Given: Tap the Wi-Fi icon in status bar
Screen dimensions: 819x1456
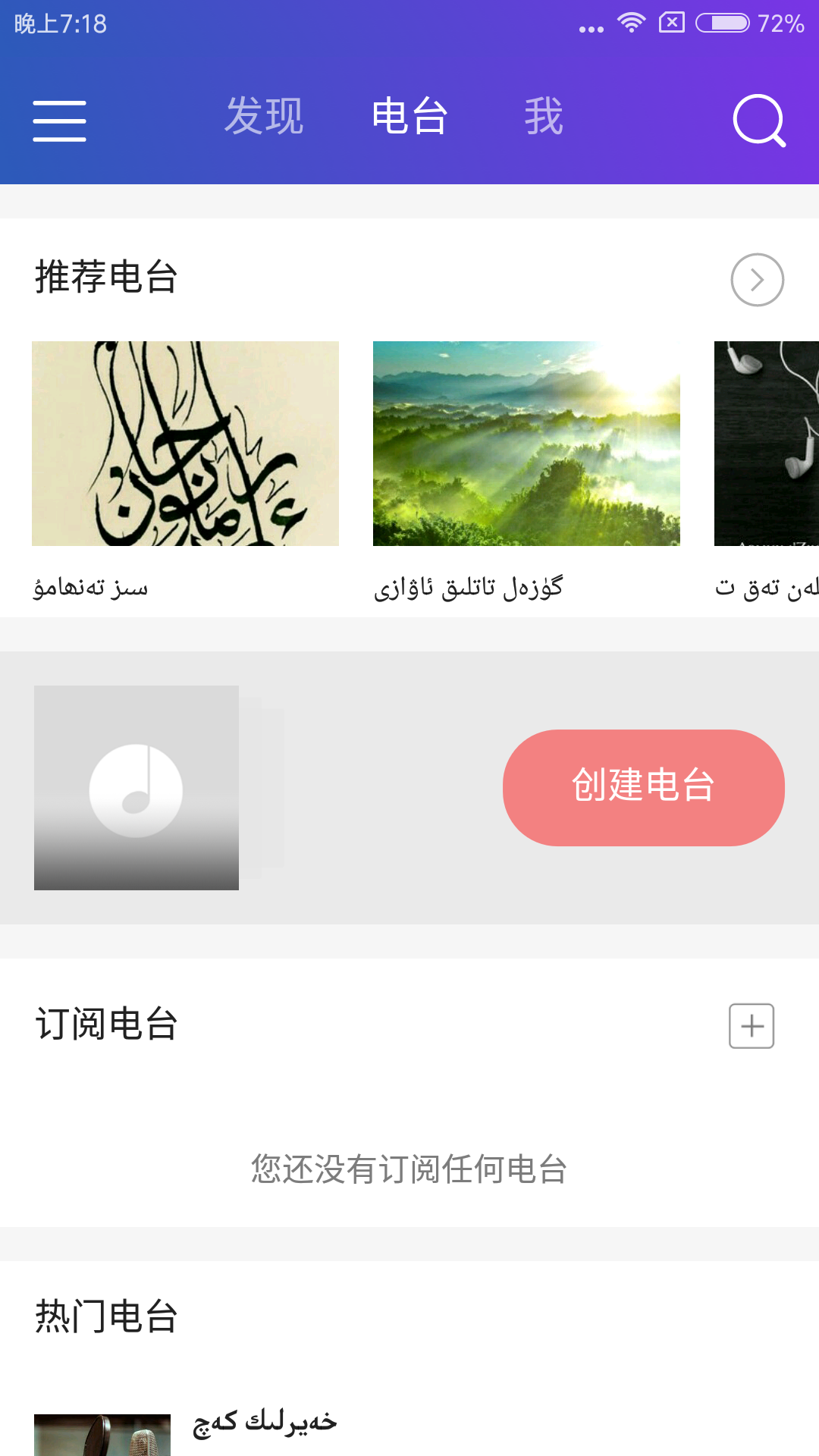Looking at the screenshot, I should coord(631,22).
